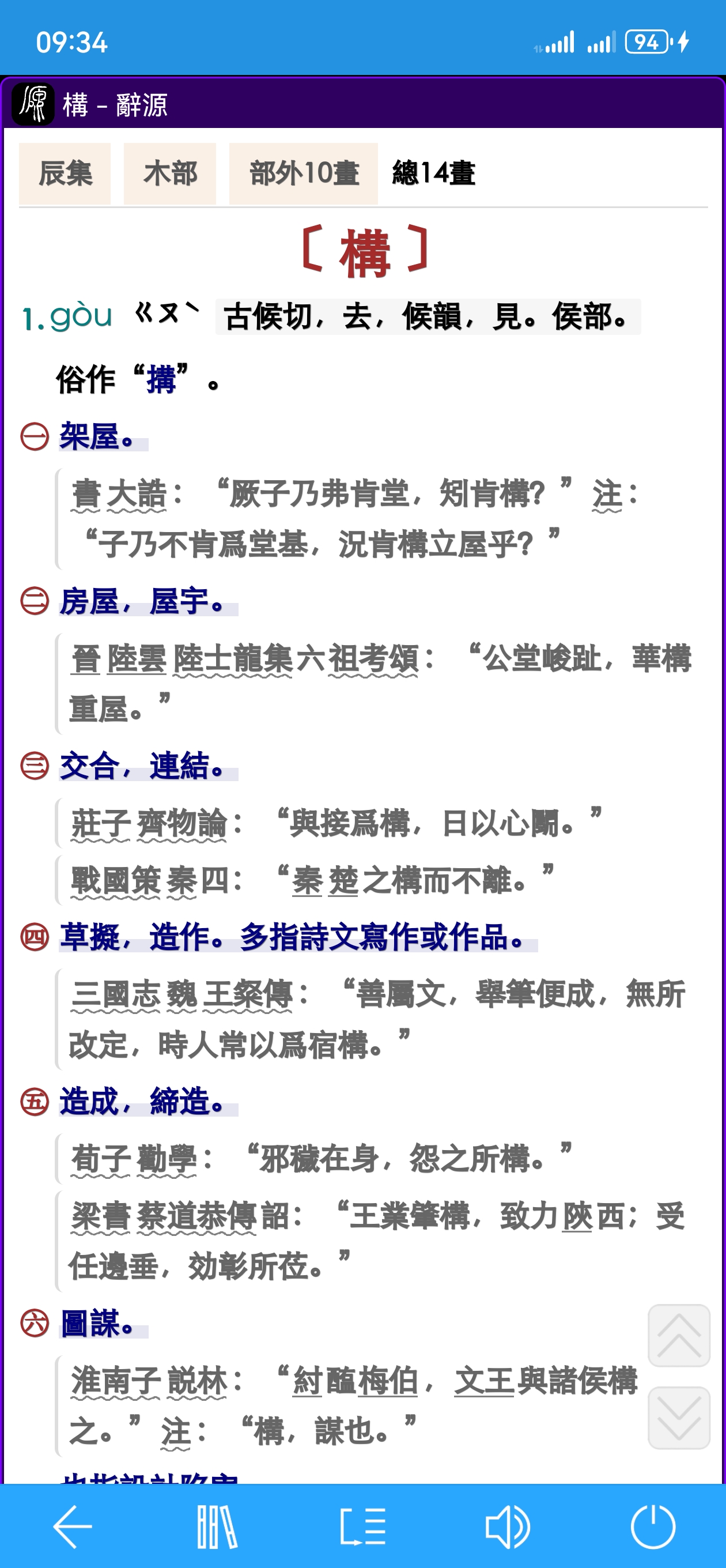Jump up with the double up-arrow button

point(679,1336)
